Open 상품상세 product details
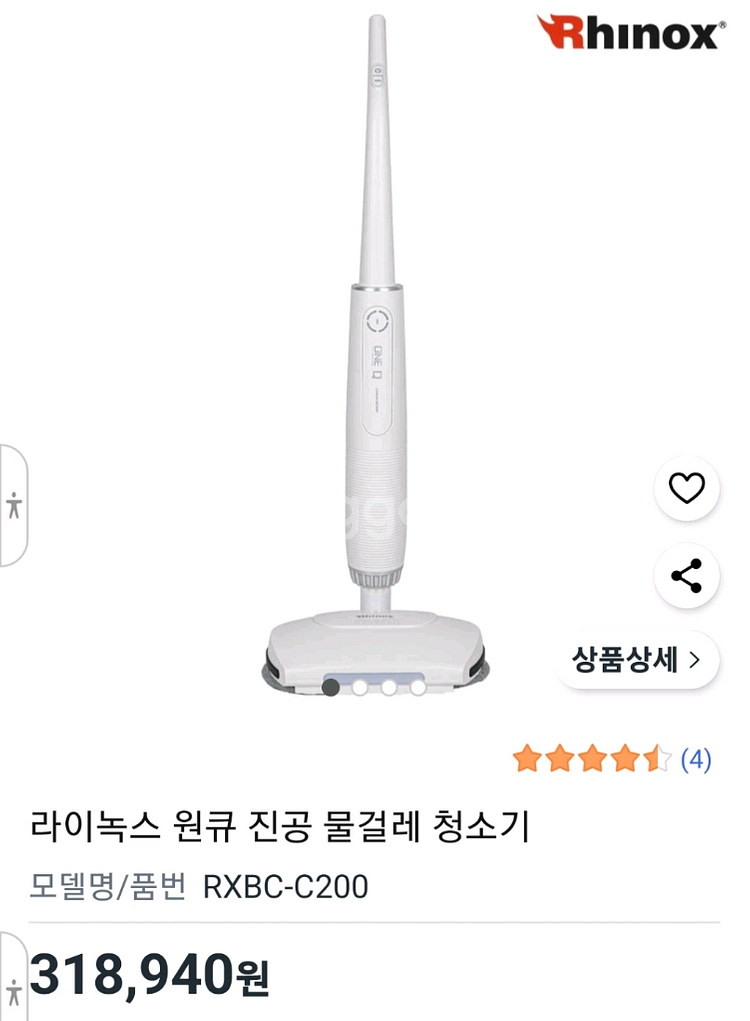 click(637, 660)
